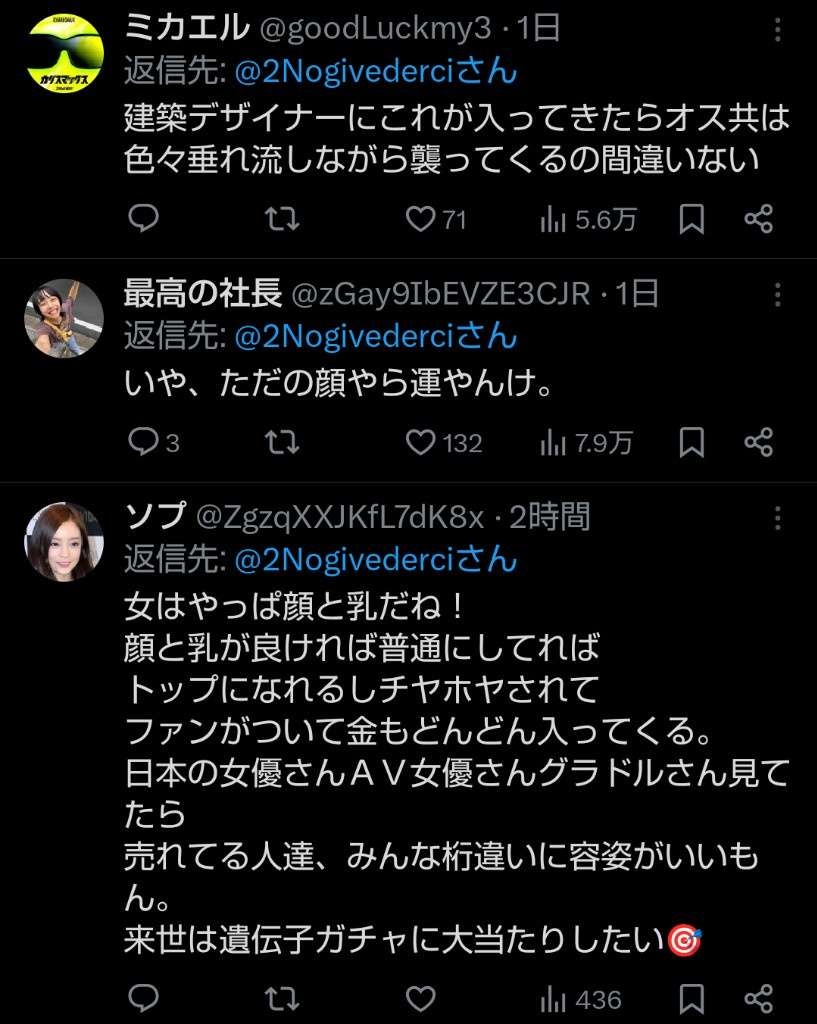Open overflow menu on ミカエル's tweet
Screen dimensions: 817x1024
(778, 30)
